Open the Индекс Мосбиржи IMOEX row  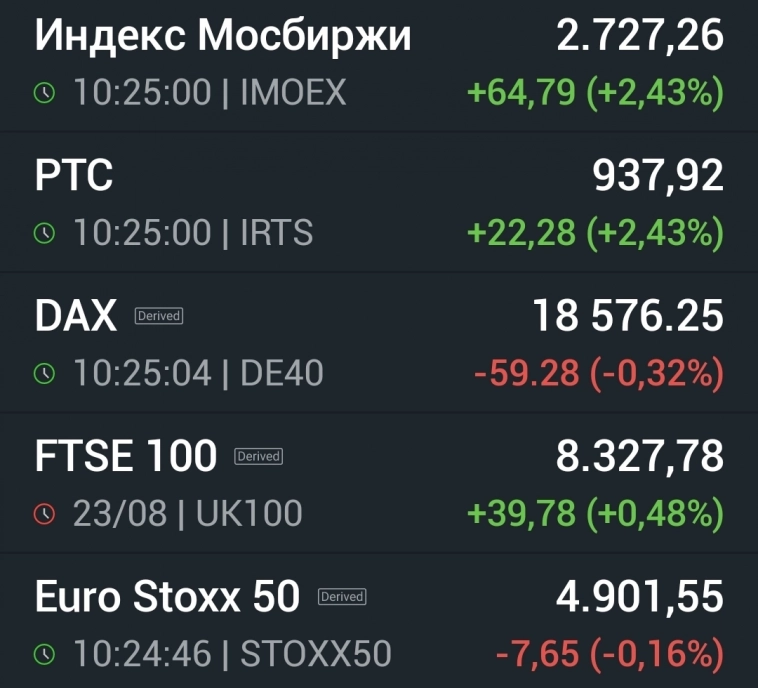[x=378, y=63]
